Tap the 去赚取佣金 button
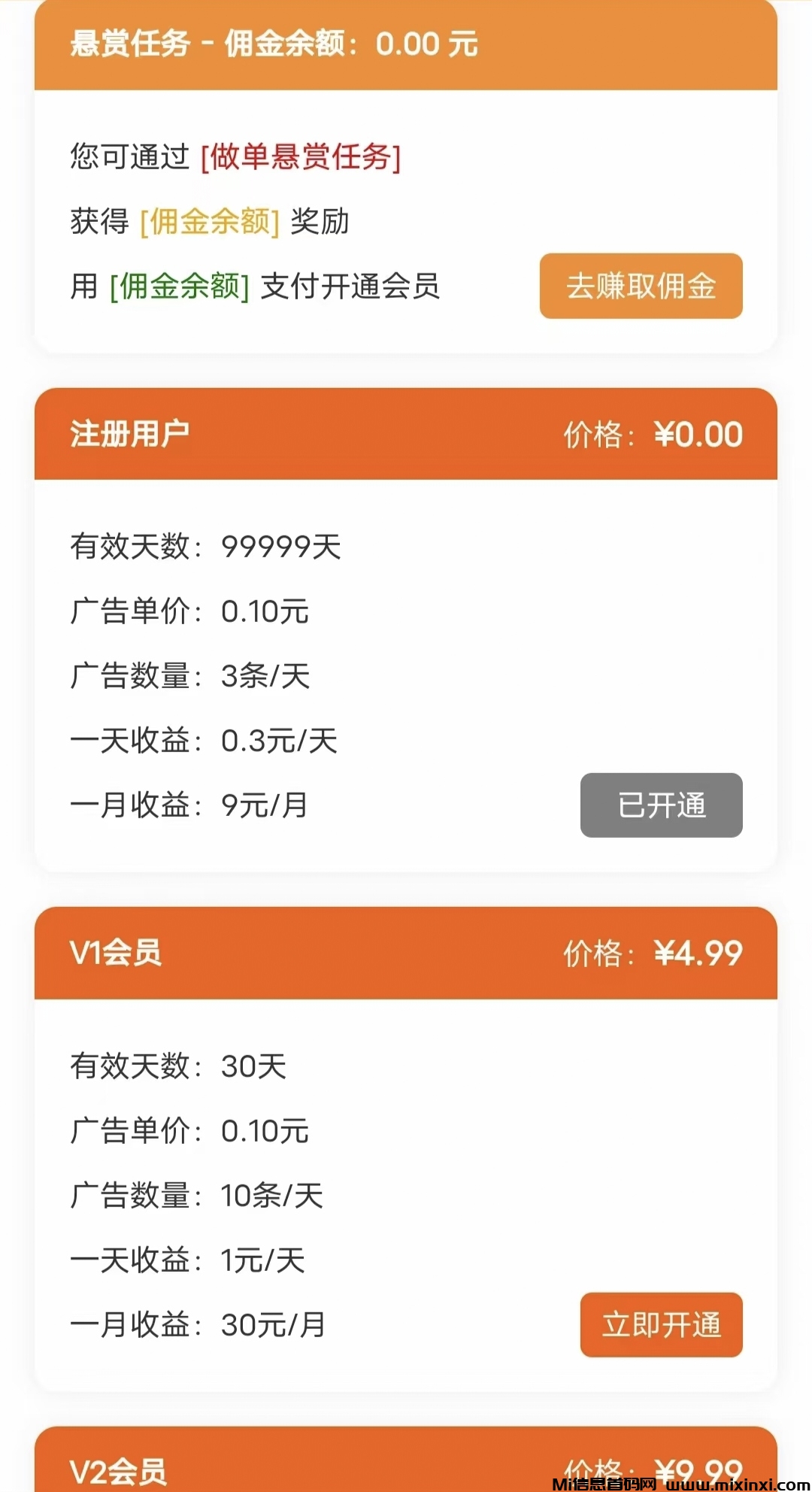This screenshot has width=812, height=1492. pyautogui.click(x=641, y=286)
